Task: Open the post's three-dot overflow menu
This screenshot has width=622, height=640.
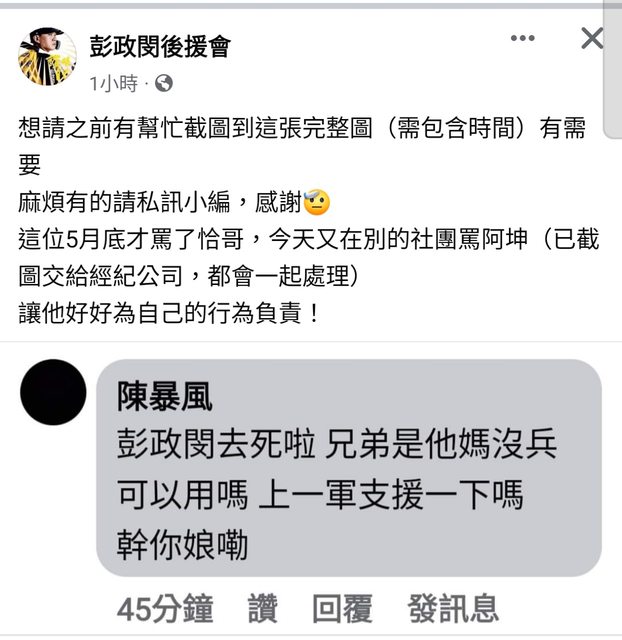Action: click(x=522, y=39)
